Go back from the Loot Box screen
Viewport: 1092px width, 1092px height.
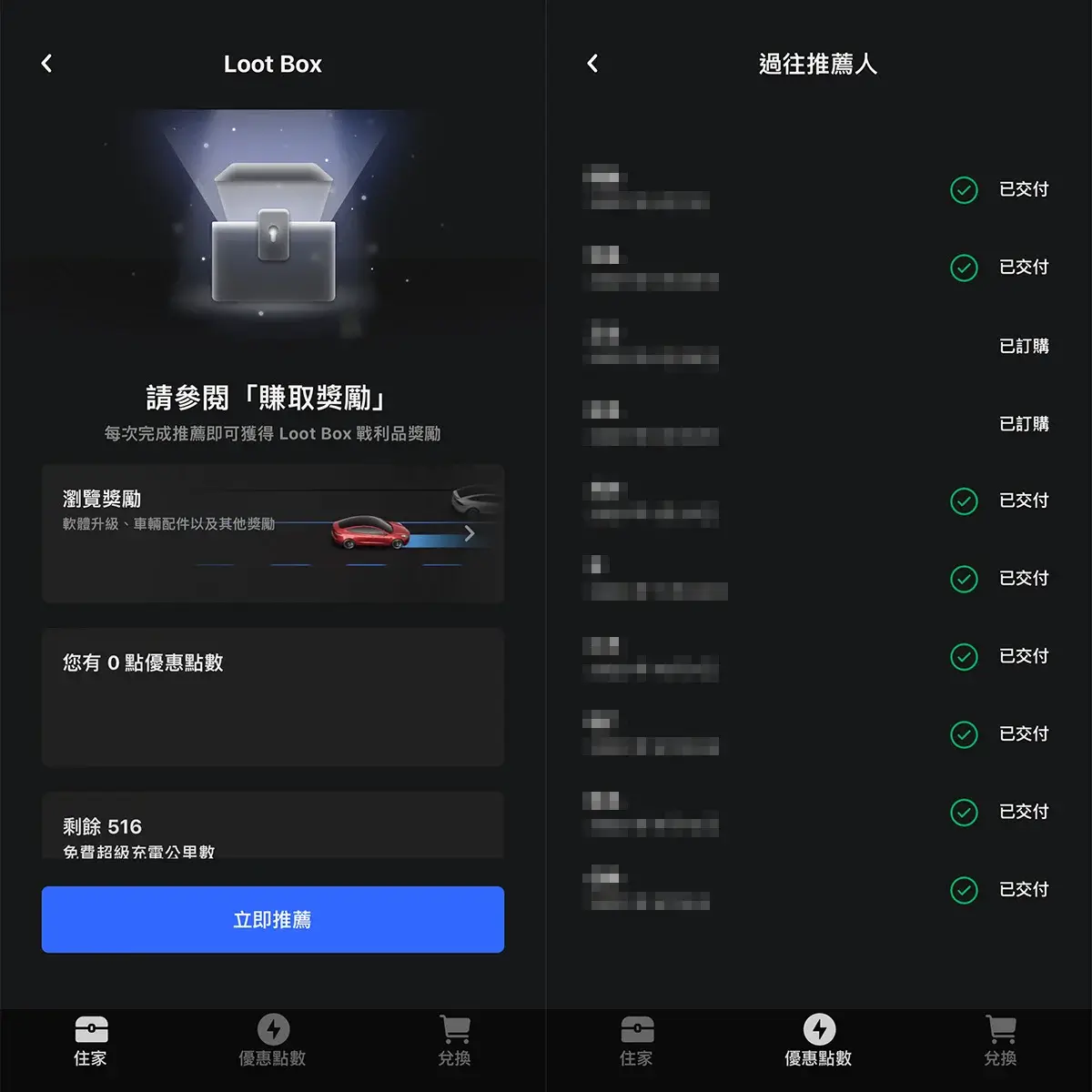47,64
